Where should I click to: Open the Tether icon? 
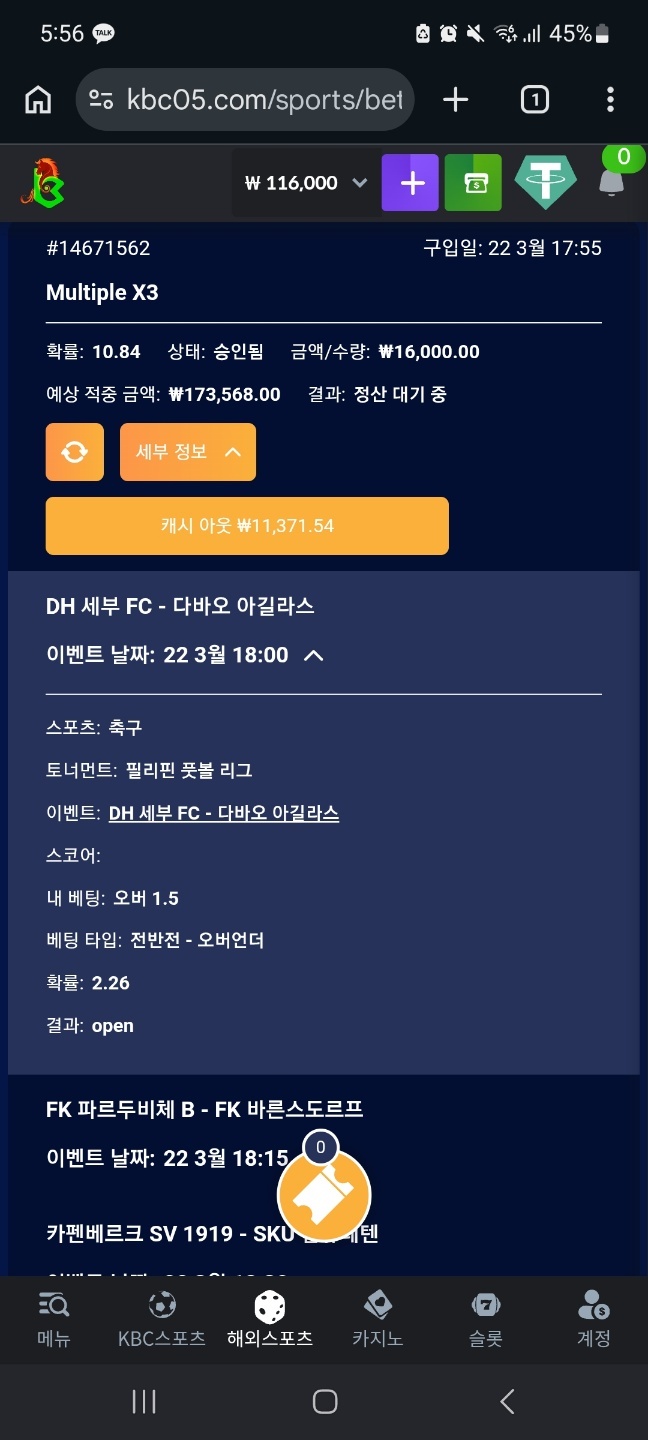545,183
